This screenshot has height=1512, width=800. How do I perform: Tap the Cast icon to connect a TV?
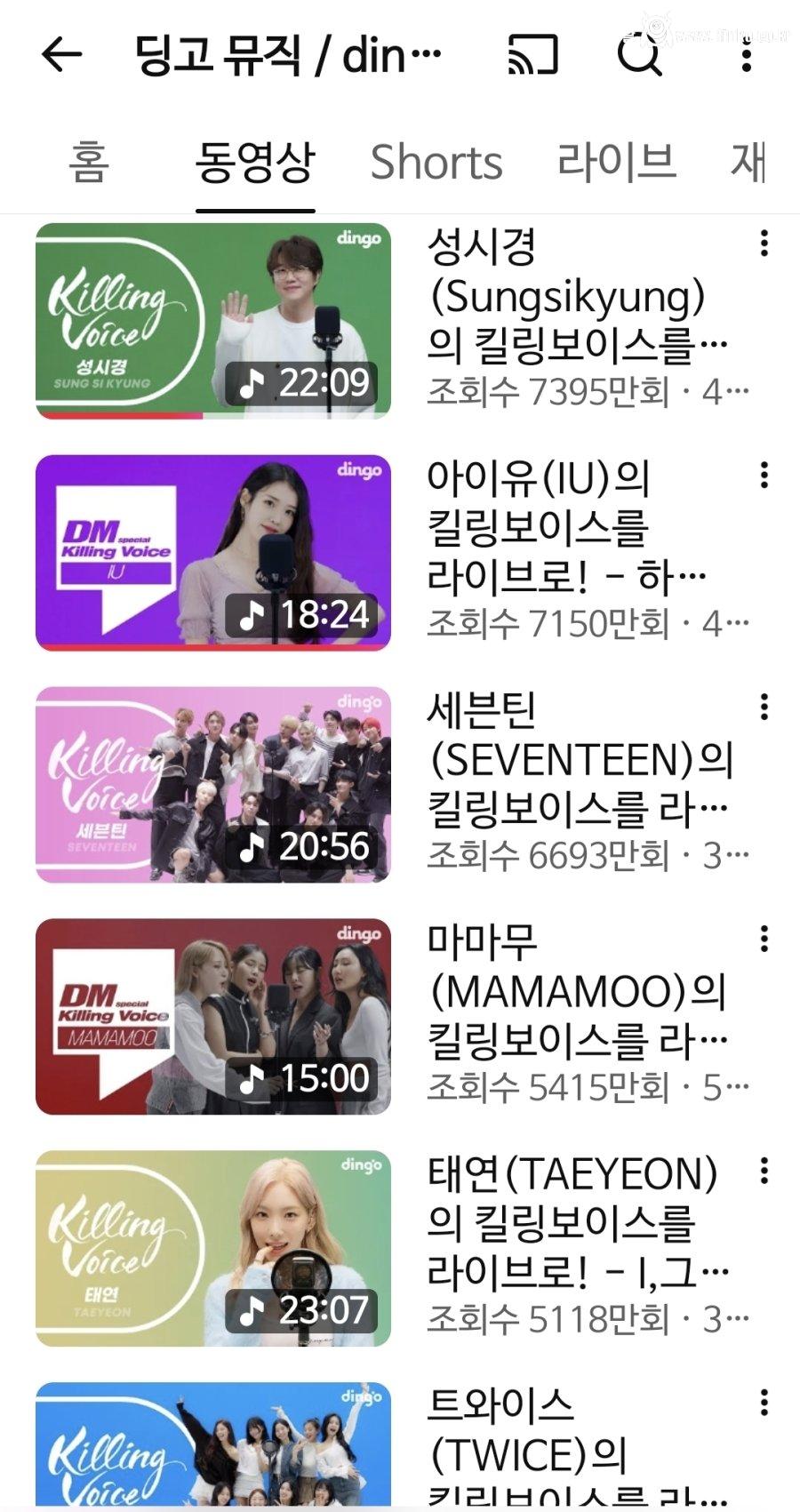tap(531, 55)
